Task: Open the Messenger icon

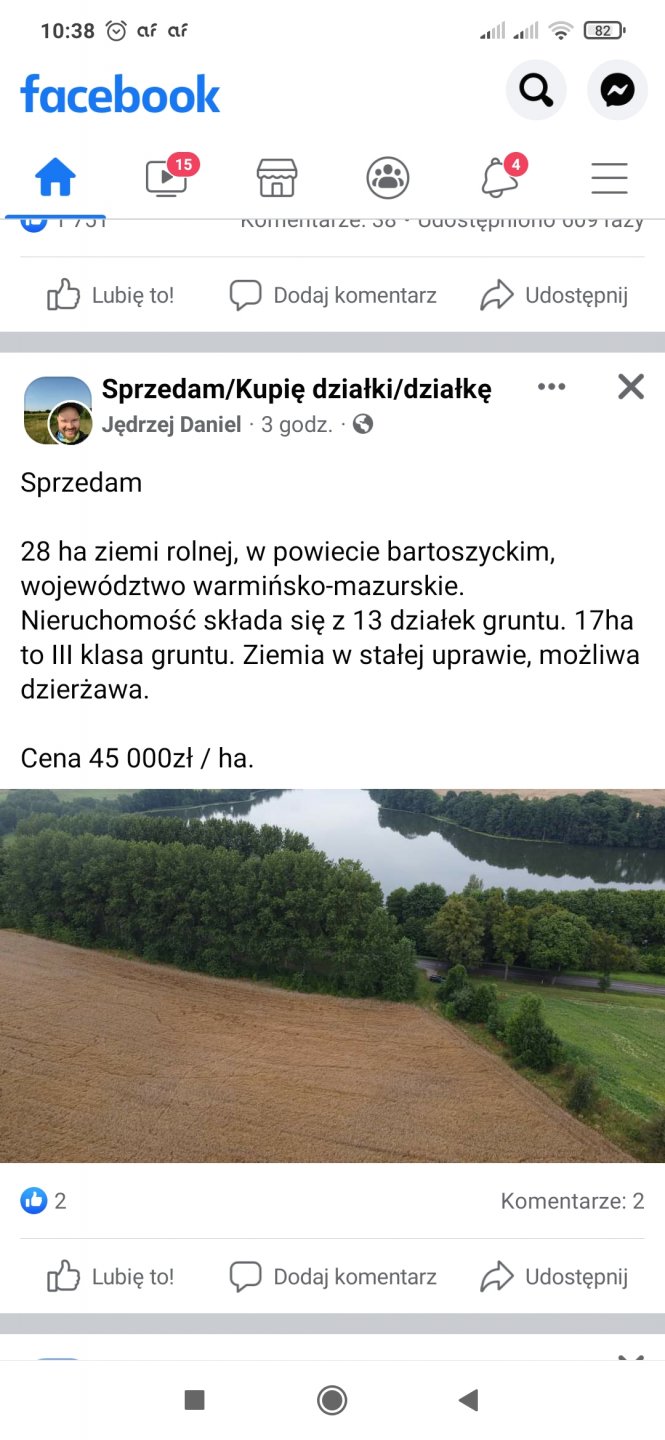Action: (617, 91)
